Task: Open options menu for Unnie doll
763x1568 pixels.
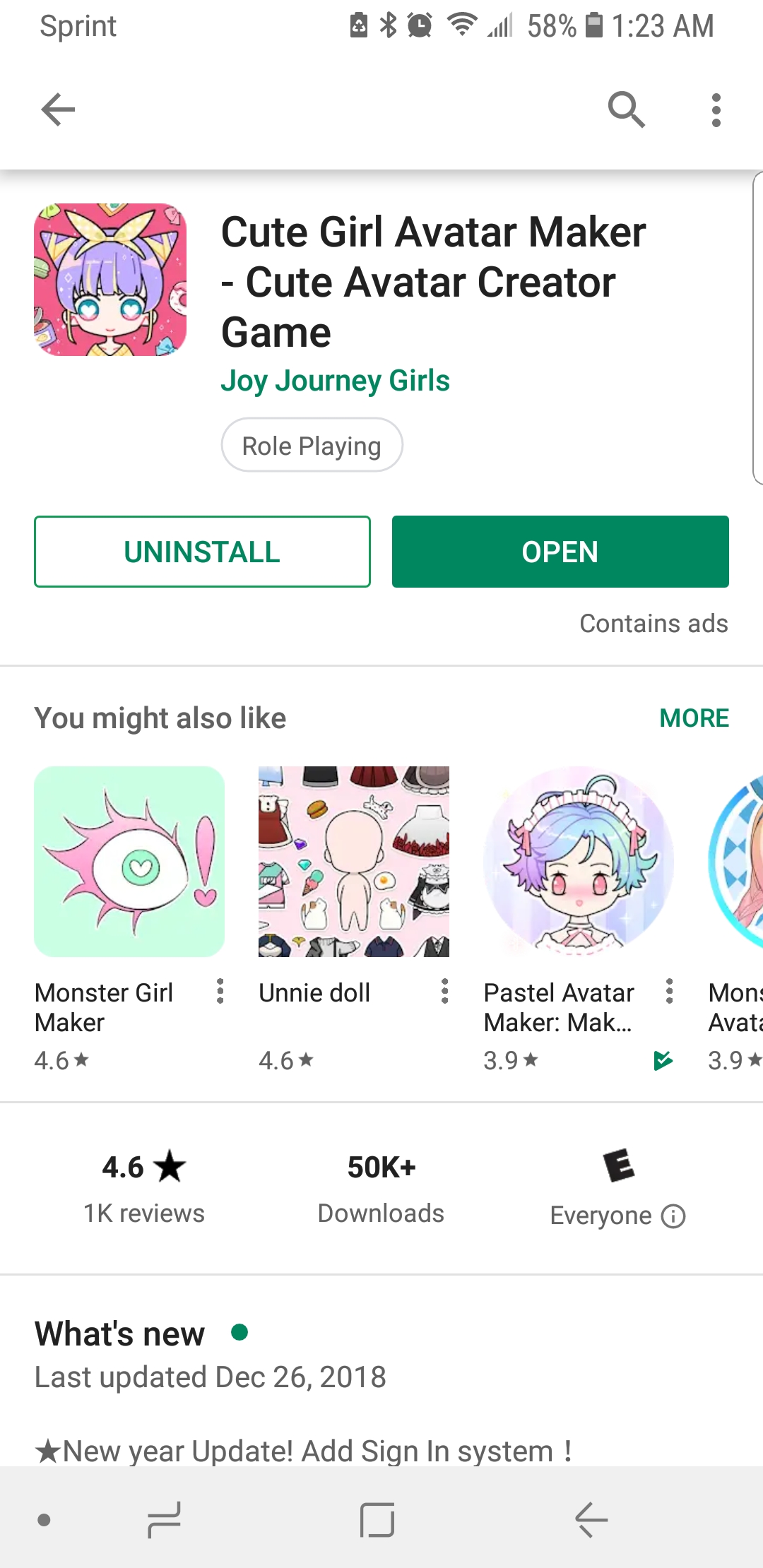Action: [x=444, y=991]
